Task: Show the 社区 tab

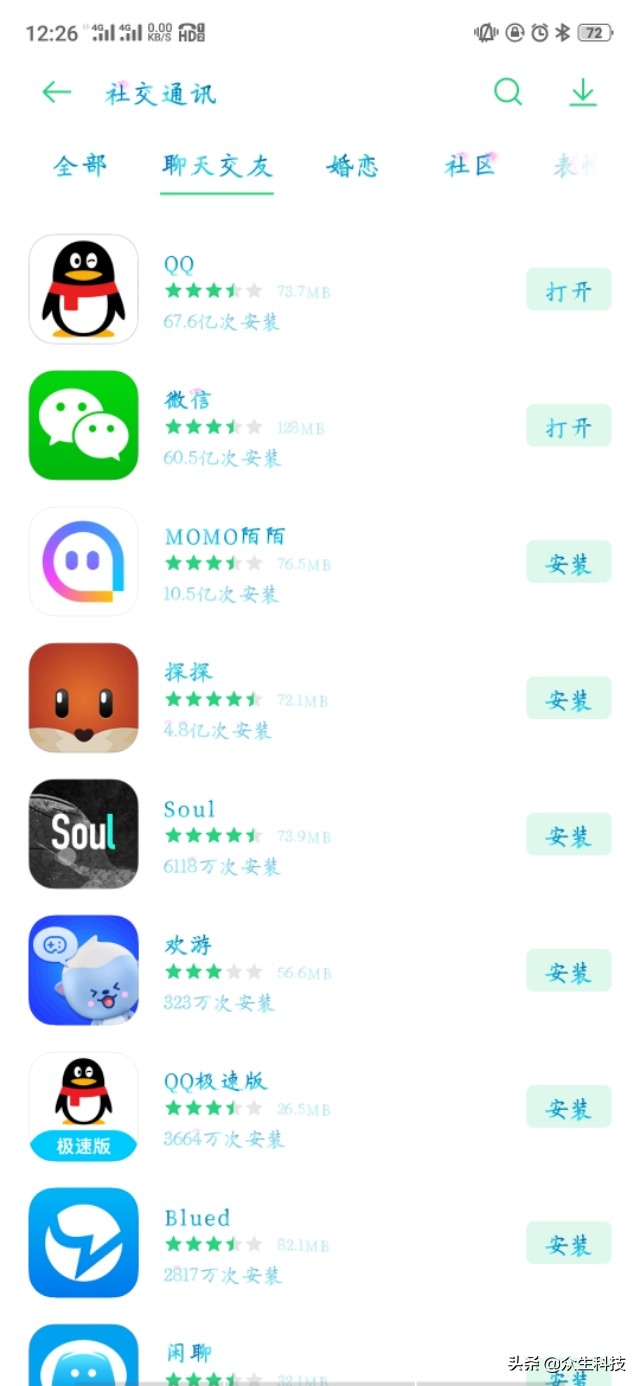Action: 470,166
